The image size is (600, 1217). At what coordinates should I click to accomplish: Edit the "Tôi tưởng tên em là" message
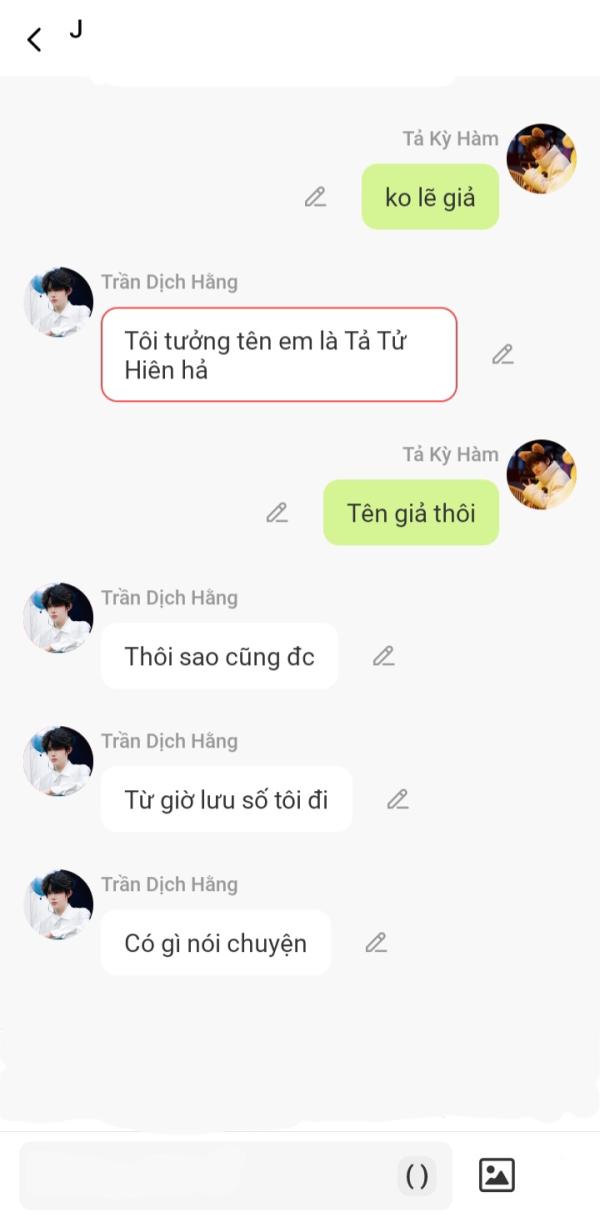coord(502,354)
